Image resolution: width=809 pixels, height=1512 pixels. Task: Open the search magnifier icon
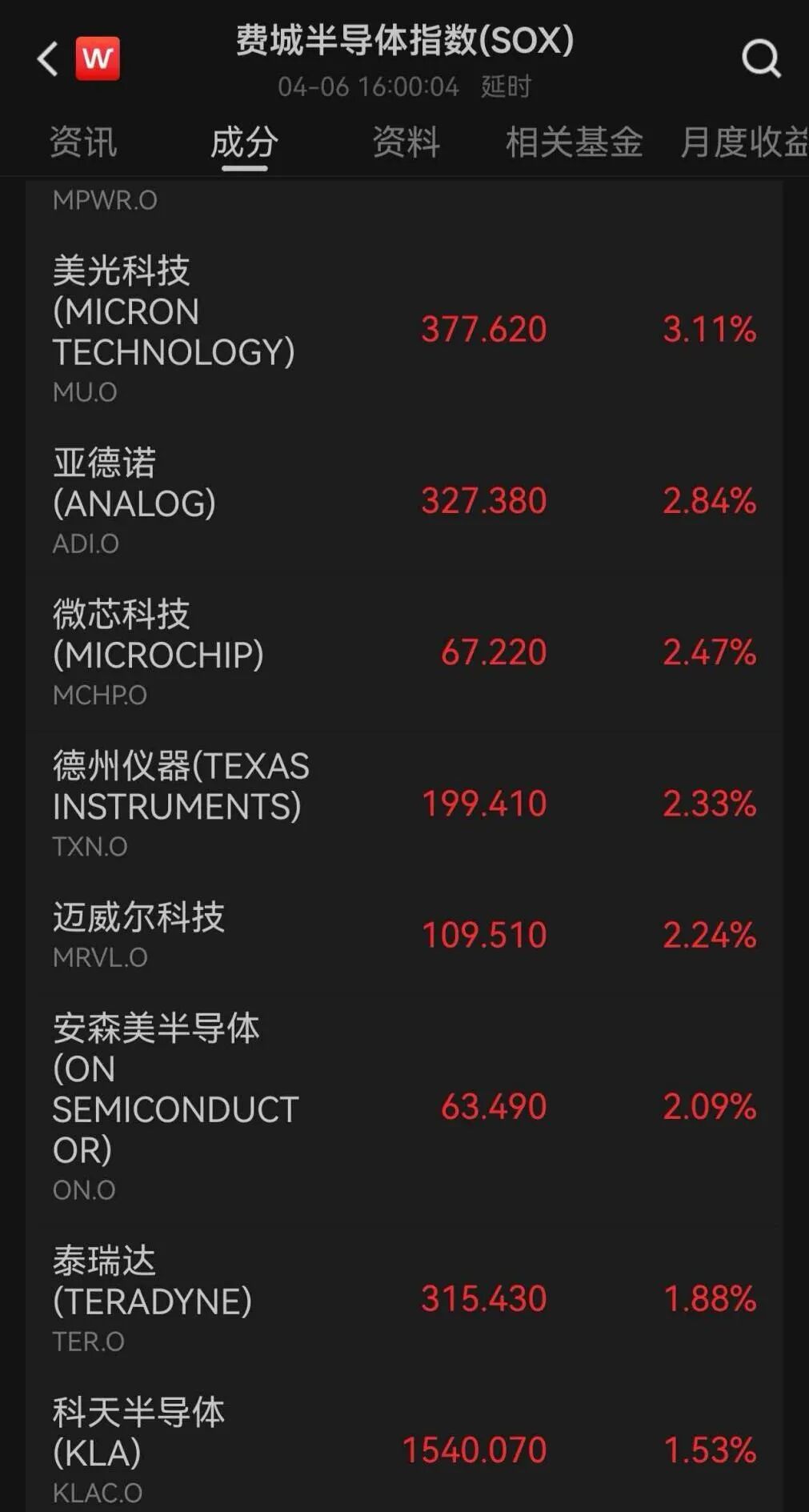pyautogui.click(x=760, y=58)
